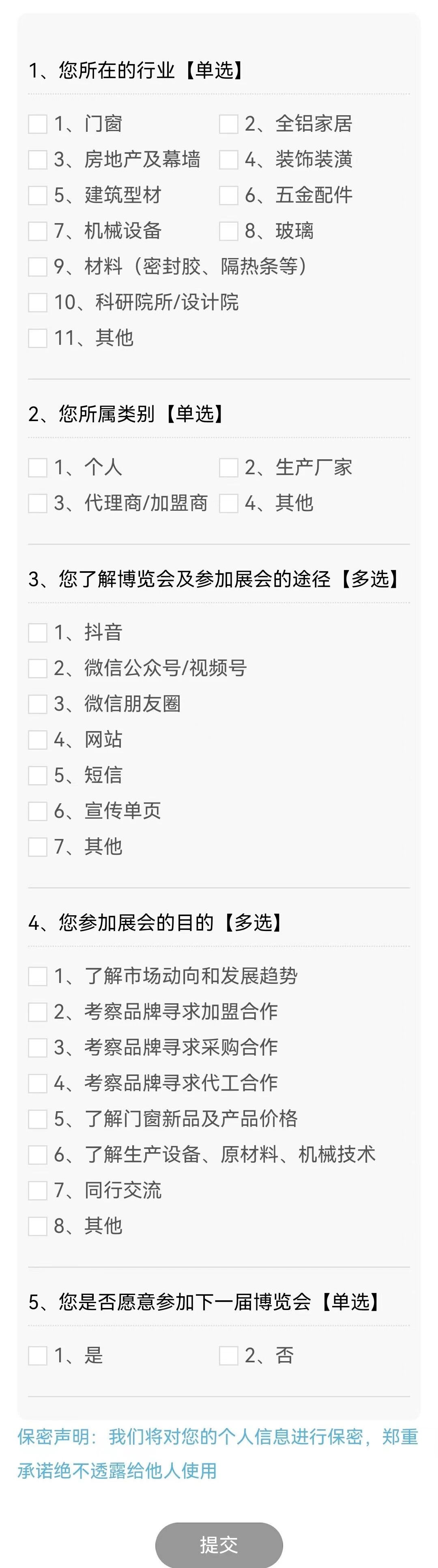Image resolution: width=438 pixels, height=1568 pixels.
Task: Select 门窗 as your industry
Action: [x=38, y=124]
